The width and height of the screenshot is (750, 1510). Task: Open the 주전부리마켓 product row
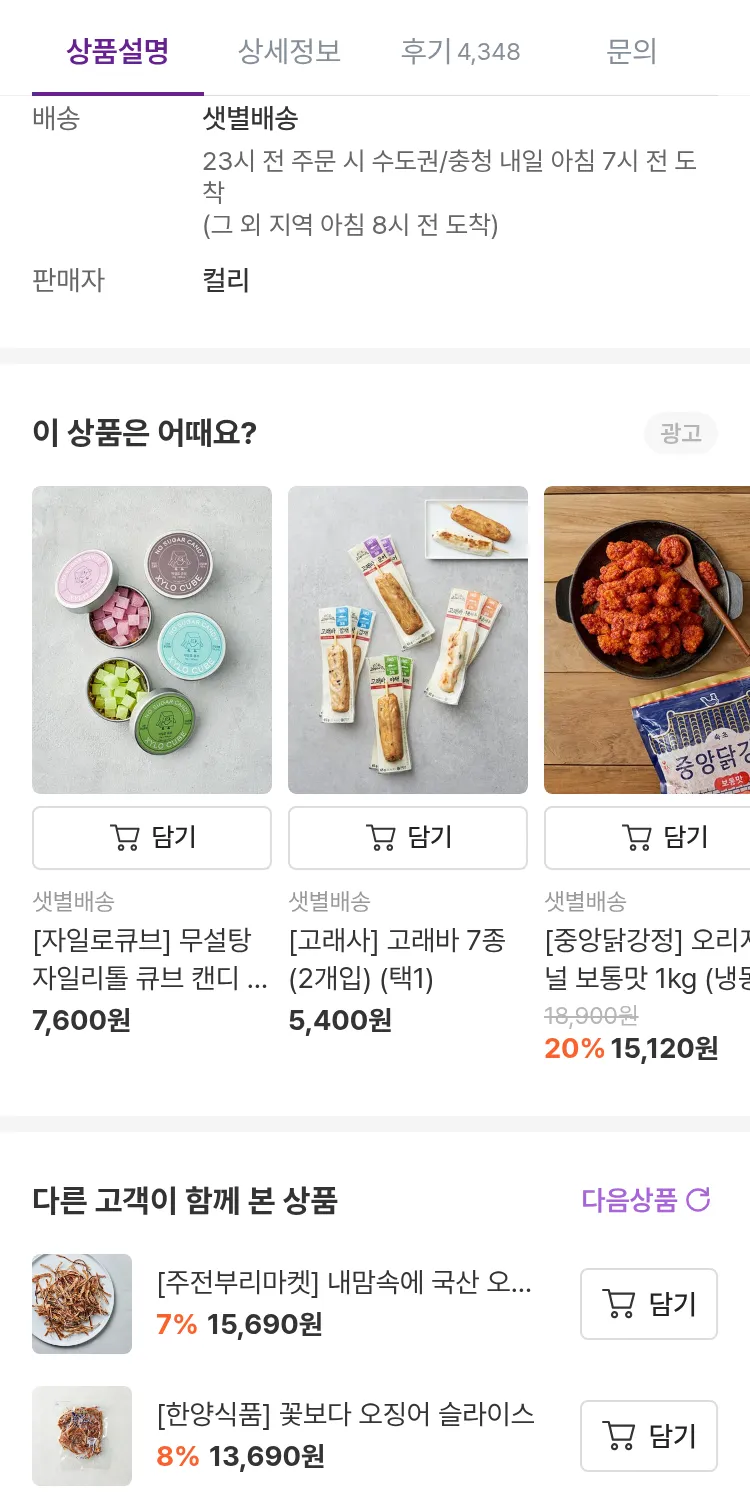[x=344, y=1303]
